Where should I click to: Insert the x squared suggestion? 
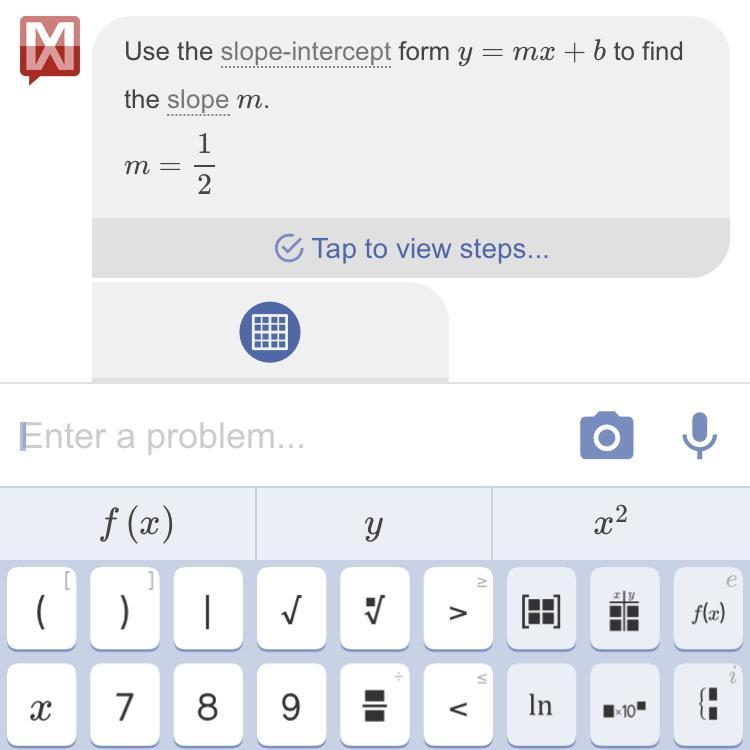(611, 523)
